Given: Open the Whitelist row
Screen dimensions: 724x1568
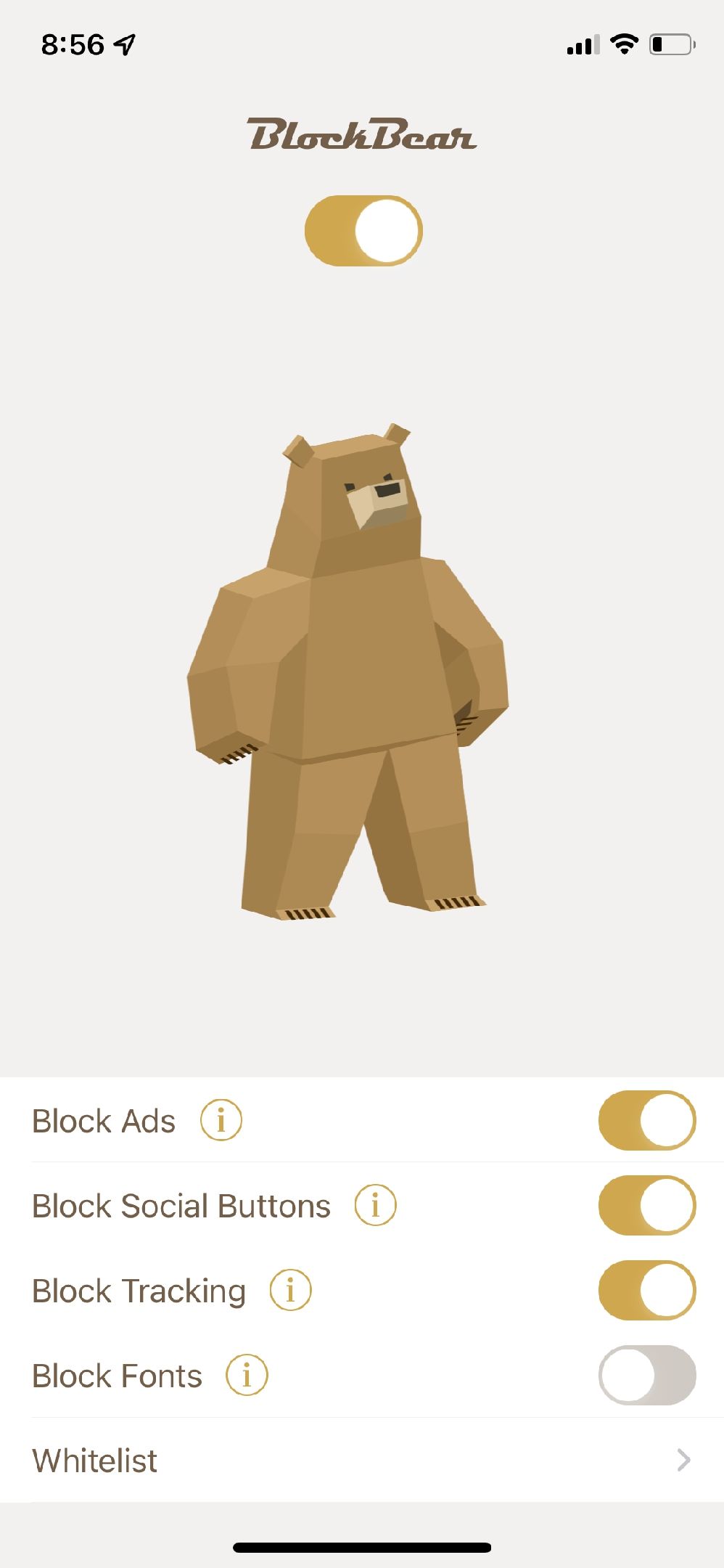Looking at the screenshot, I should [362, 1460].
